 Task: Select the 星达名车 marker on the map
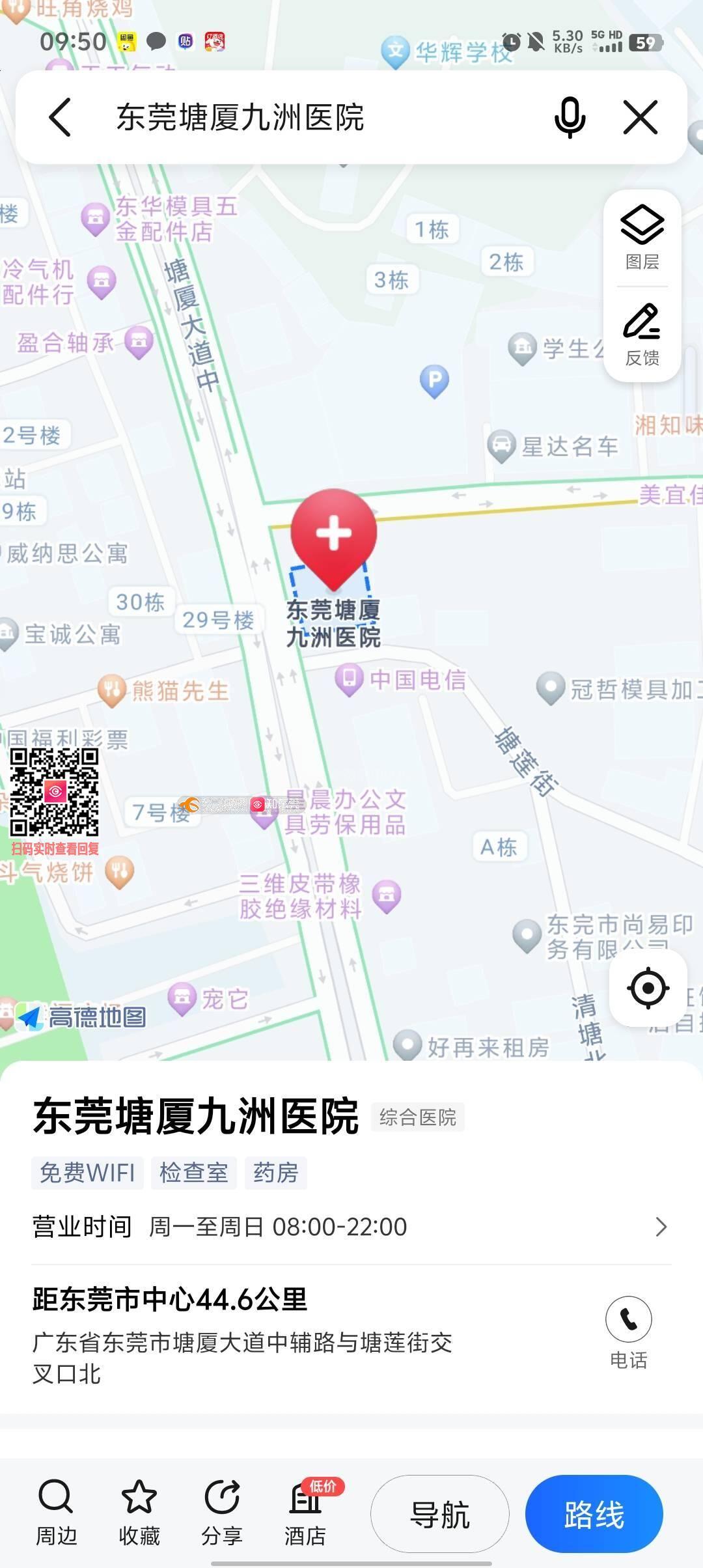pos(502,446)
